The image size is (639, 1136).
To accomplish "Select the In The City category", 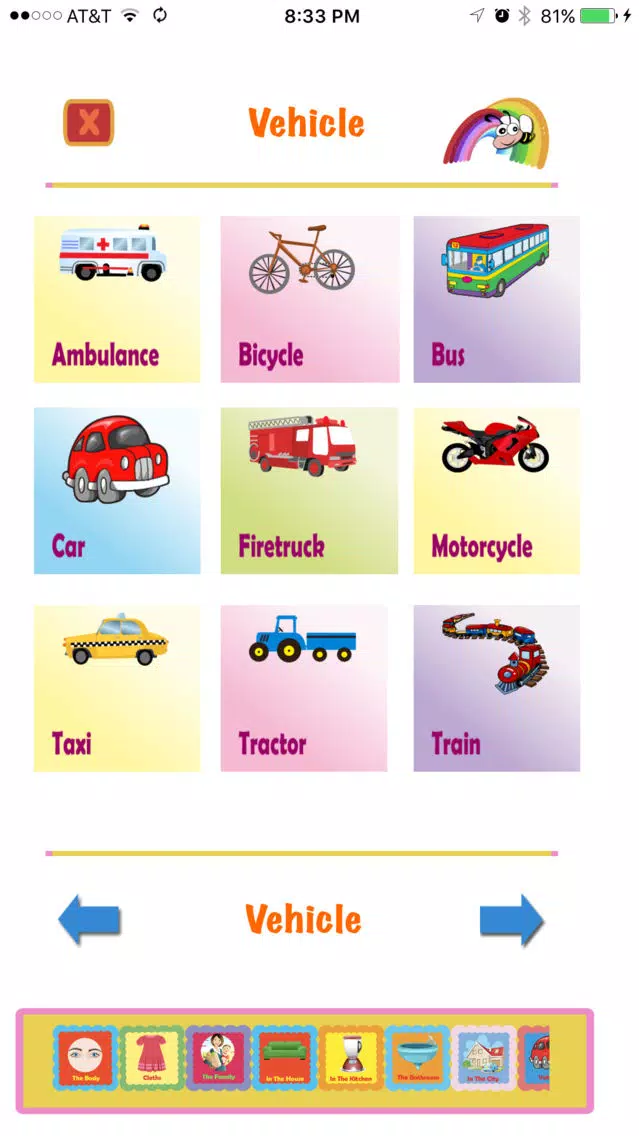I will (483, 1058).
